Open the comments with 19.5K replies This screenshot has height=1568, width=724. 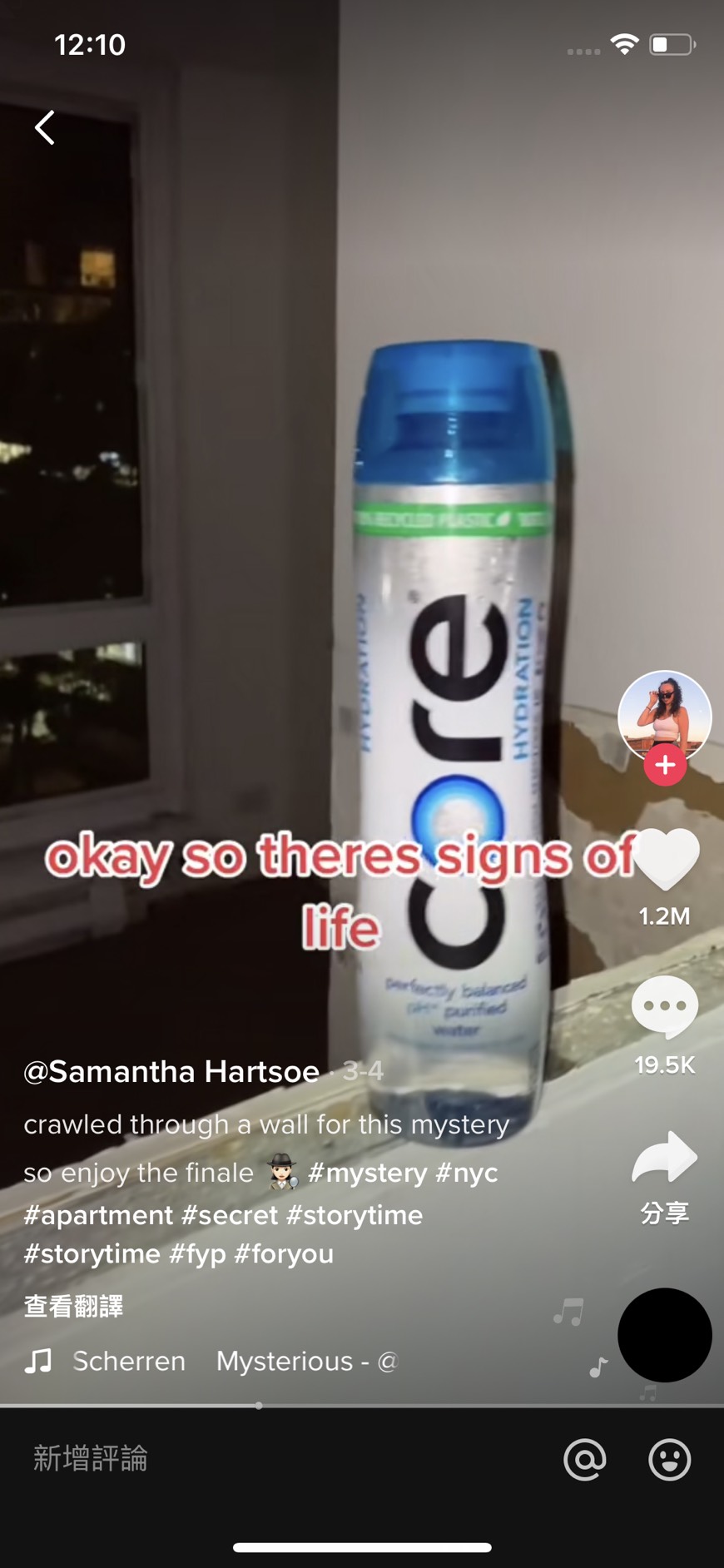coord(664,1007)
